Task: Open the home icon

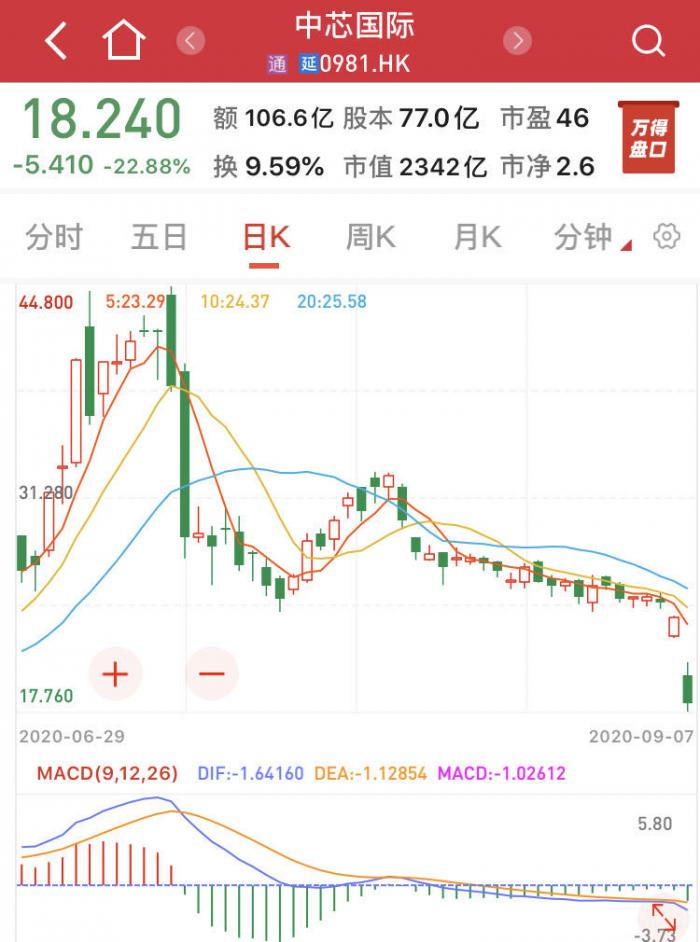Action: tap(124, 41)
